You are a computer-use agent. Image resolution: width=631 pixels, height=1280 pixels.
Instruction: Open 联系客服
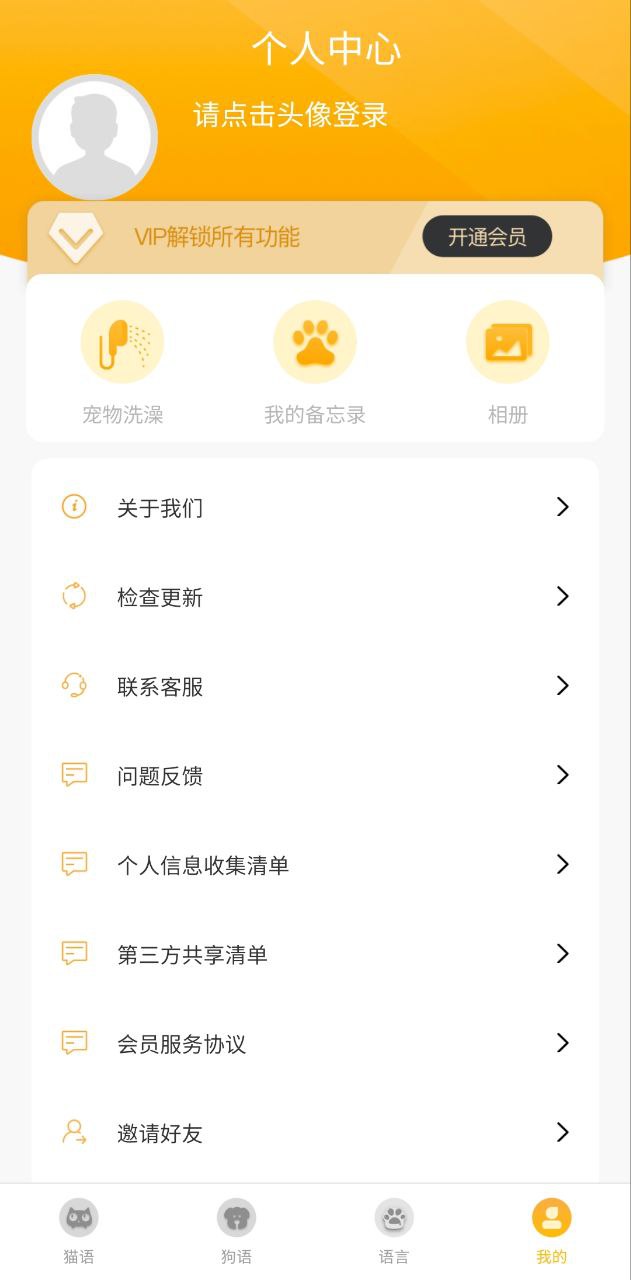(315, 686)
